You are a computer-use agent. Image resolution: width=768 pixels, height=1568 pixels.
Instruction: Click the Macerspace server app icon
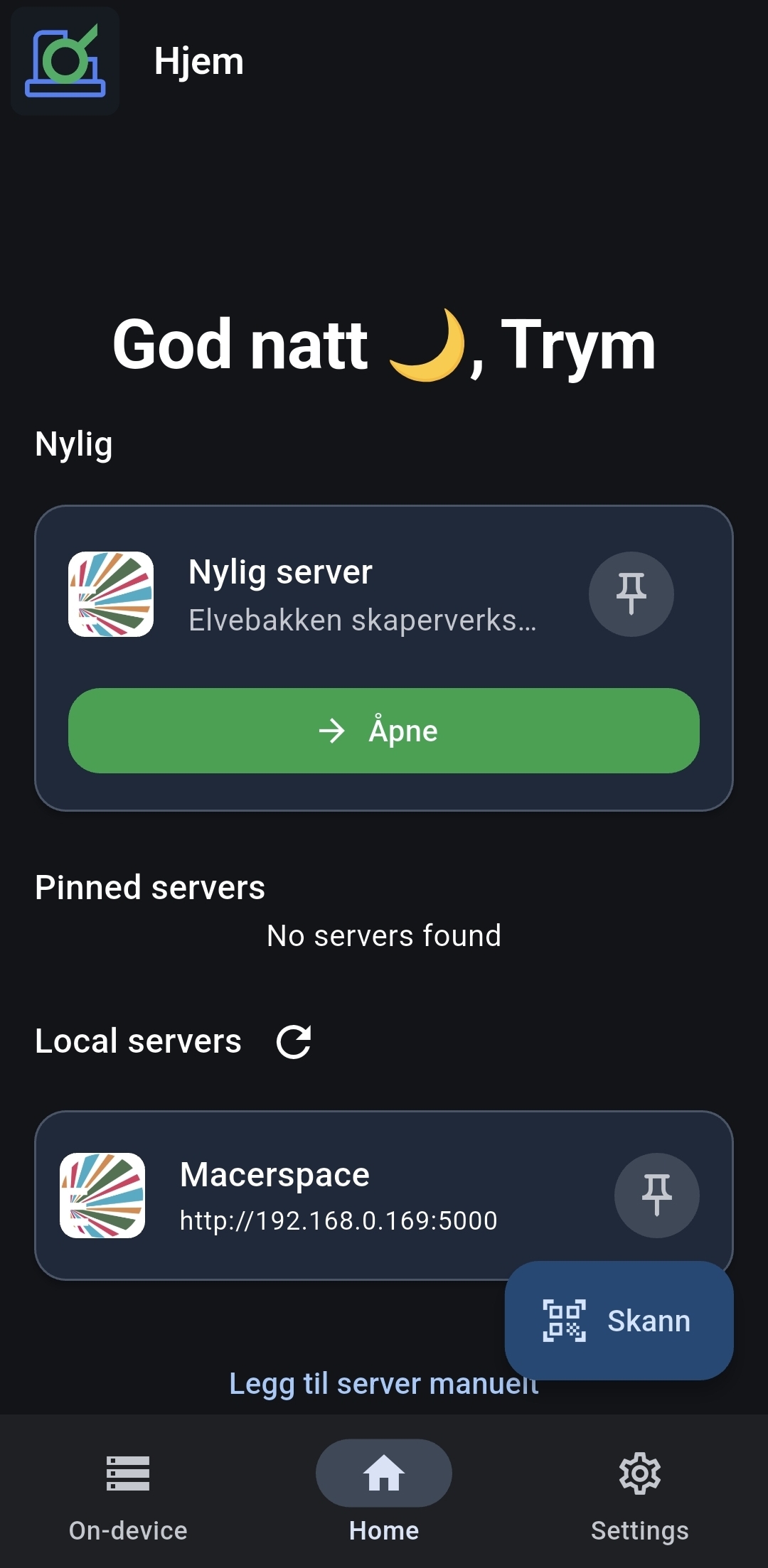104,1195
